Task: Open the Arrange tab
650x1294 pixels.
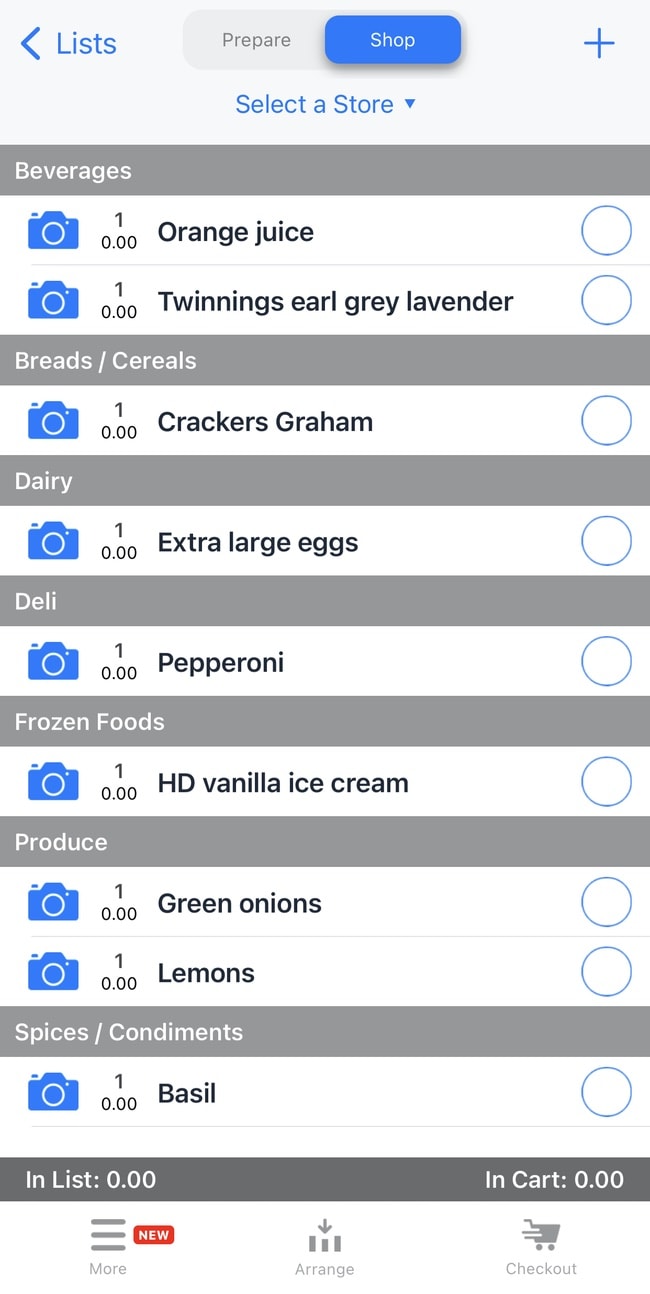Action: tap(324, 1246)
